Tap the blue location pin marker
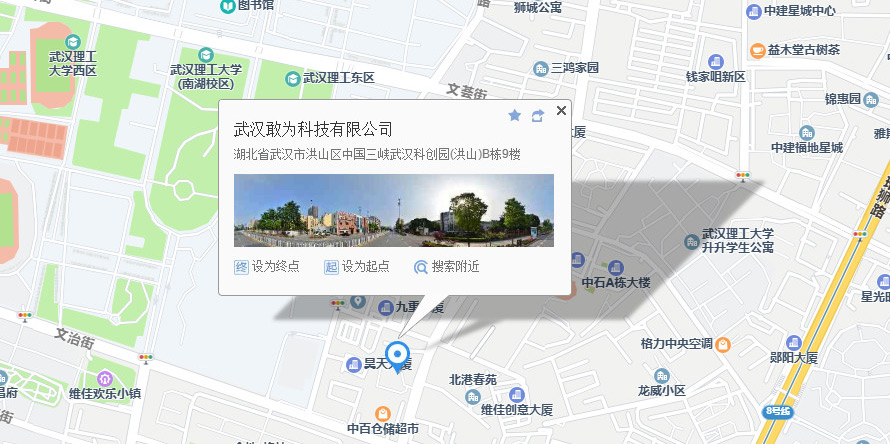 (x=398, y=355)
